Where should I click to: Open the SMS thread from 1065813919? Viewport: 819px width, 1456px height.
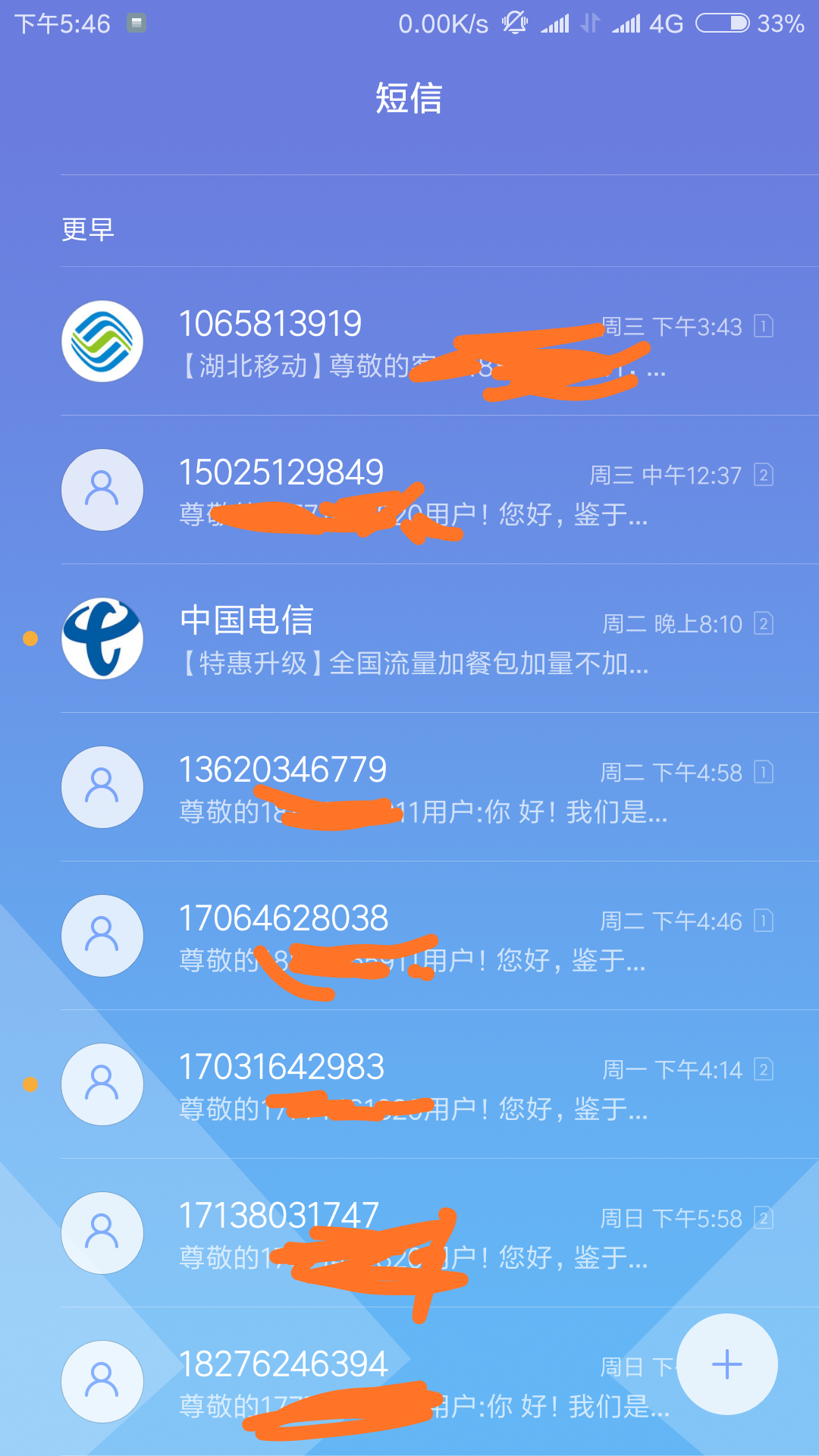[409, 341]
